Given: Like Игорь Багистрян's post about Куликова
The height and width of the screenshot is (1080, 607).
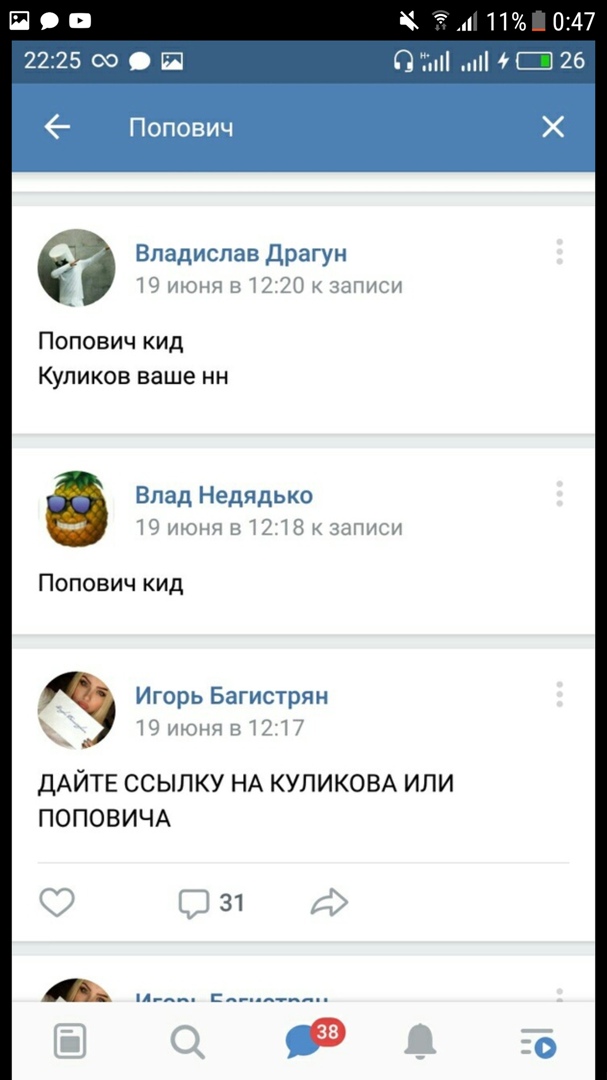Looking at the screenshot, I should tap(57, 903).
